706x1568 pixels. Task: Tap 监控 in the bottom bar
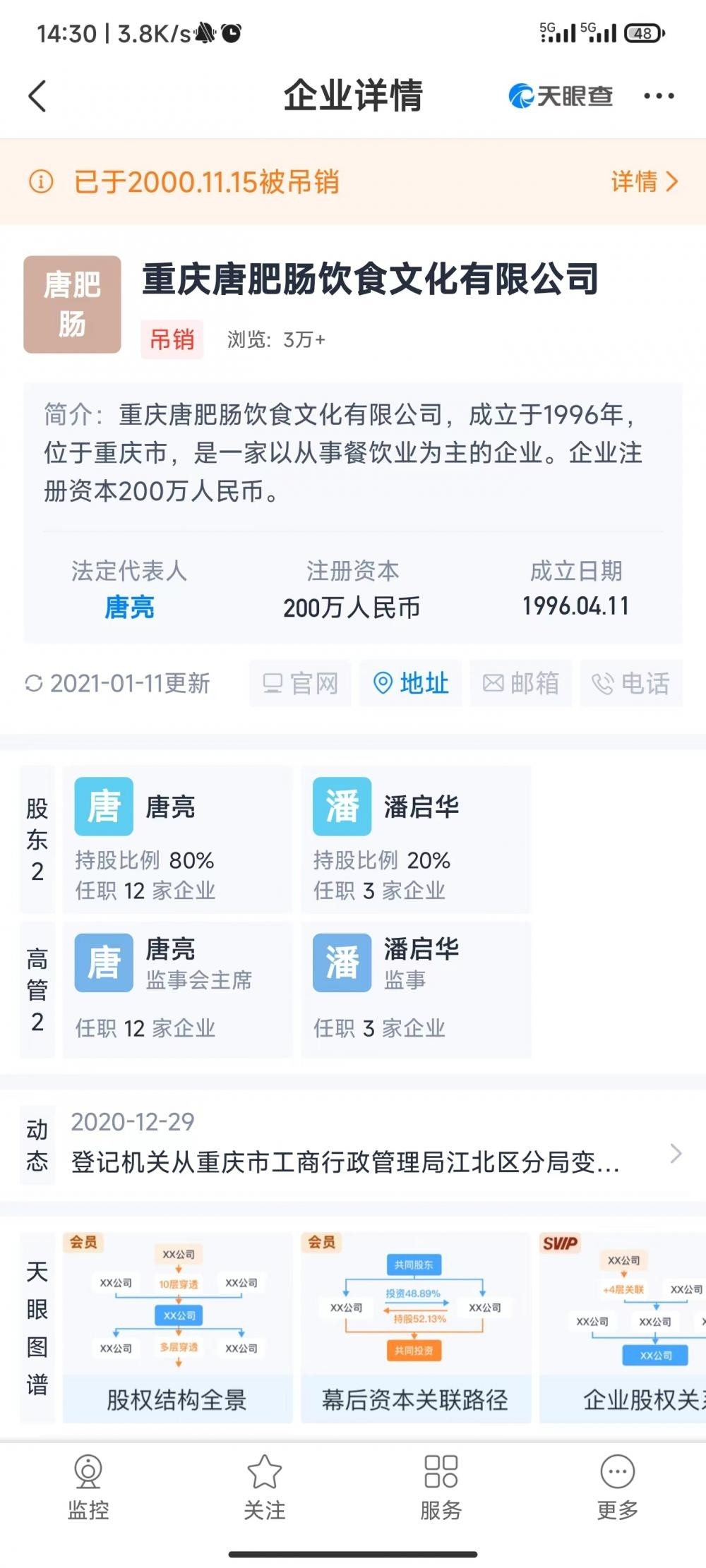(88, 1488)
